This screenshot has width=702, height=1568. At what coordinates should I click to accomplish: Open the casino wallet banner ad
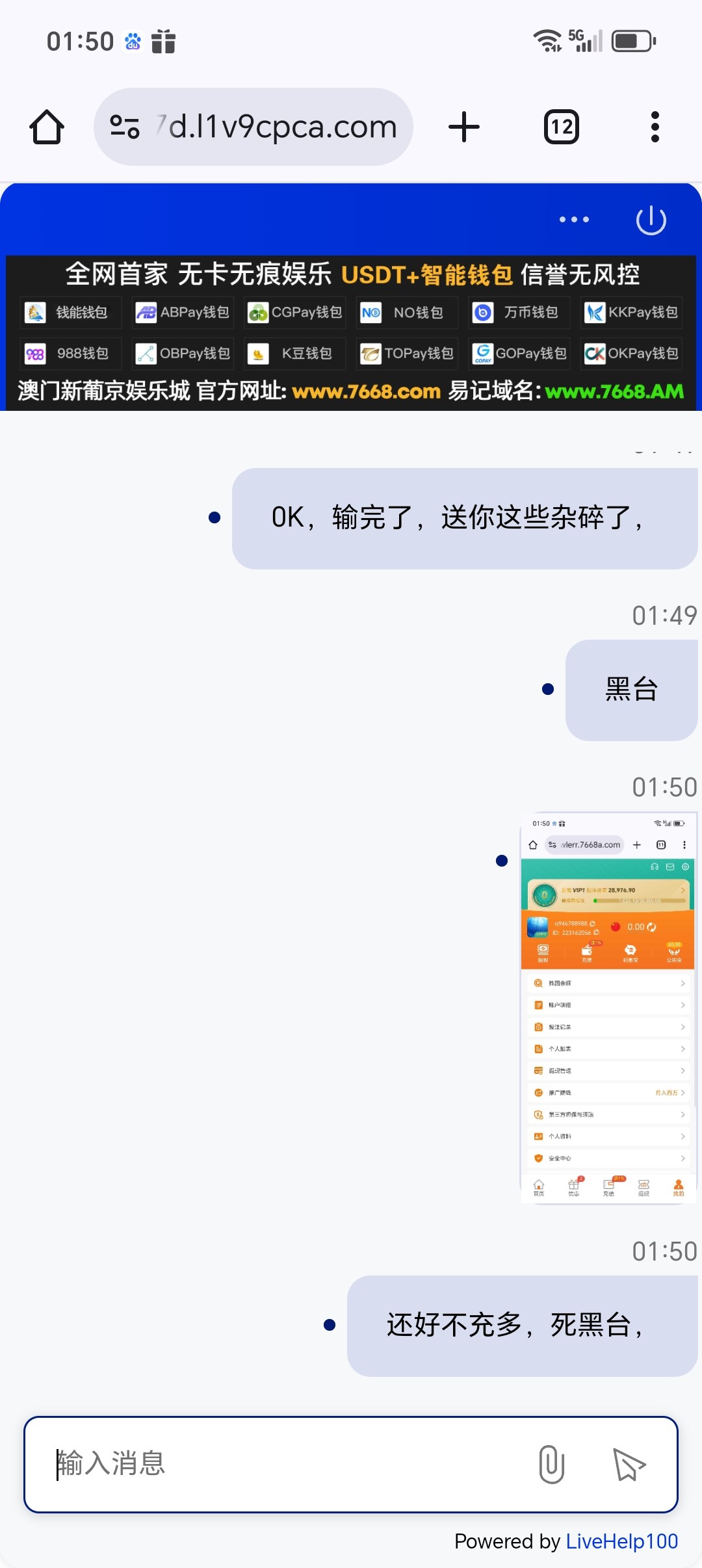coord(351,333)
